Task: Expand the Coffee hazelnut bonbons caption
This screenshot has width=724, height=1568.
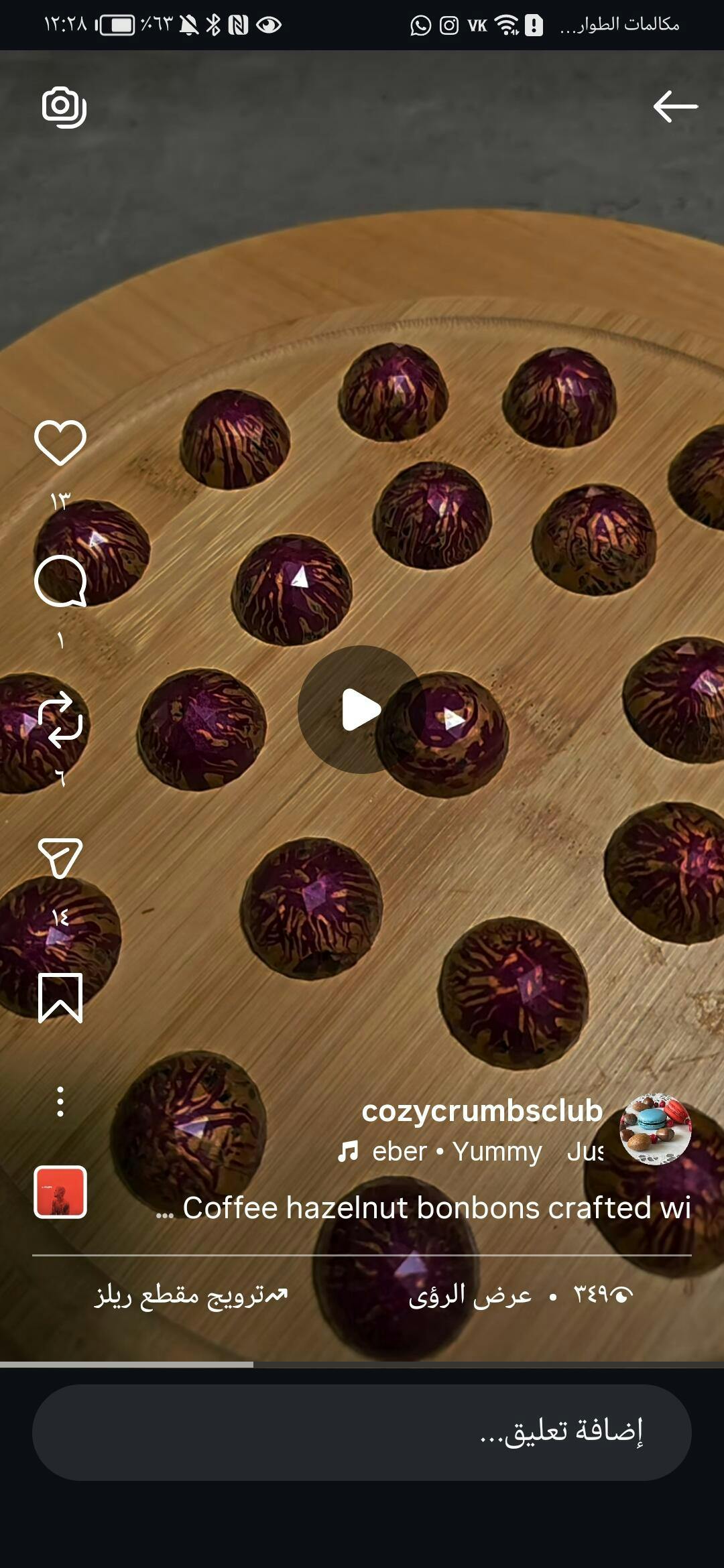Action: pos(424,1207)
